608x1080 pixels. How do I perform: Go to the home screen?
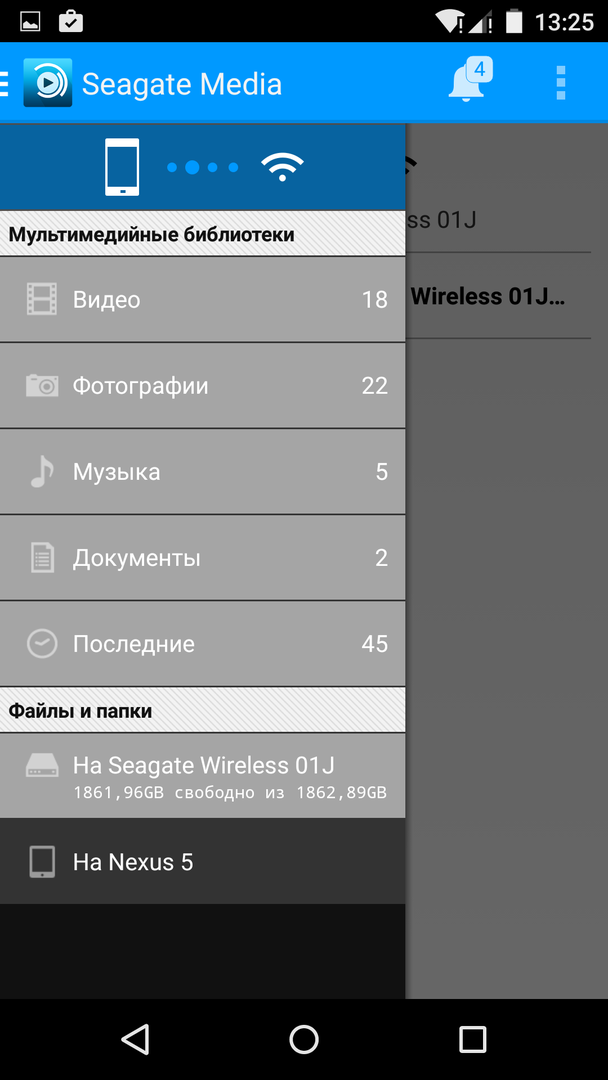pyautogui.click(x=304, y=1039)
